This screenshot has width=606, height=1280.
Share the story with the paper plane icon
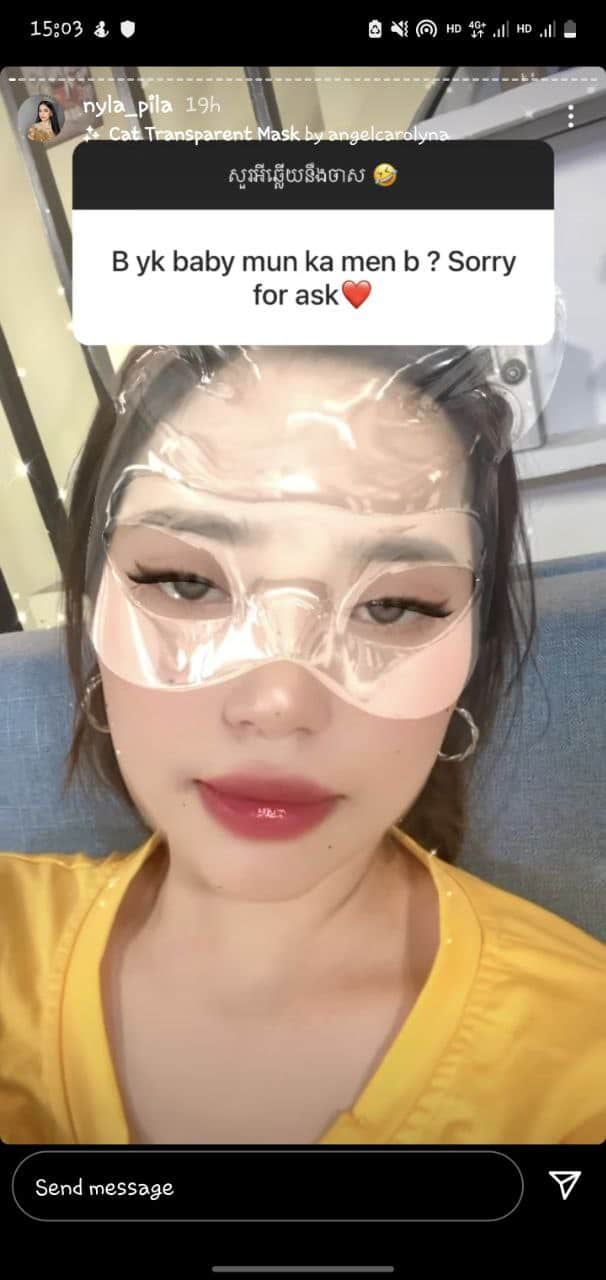click(x=565, y=1185)
